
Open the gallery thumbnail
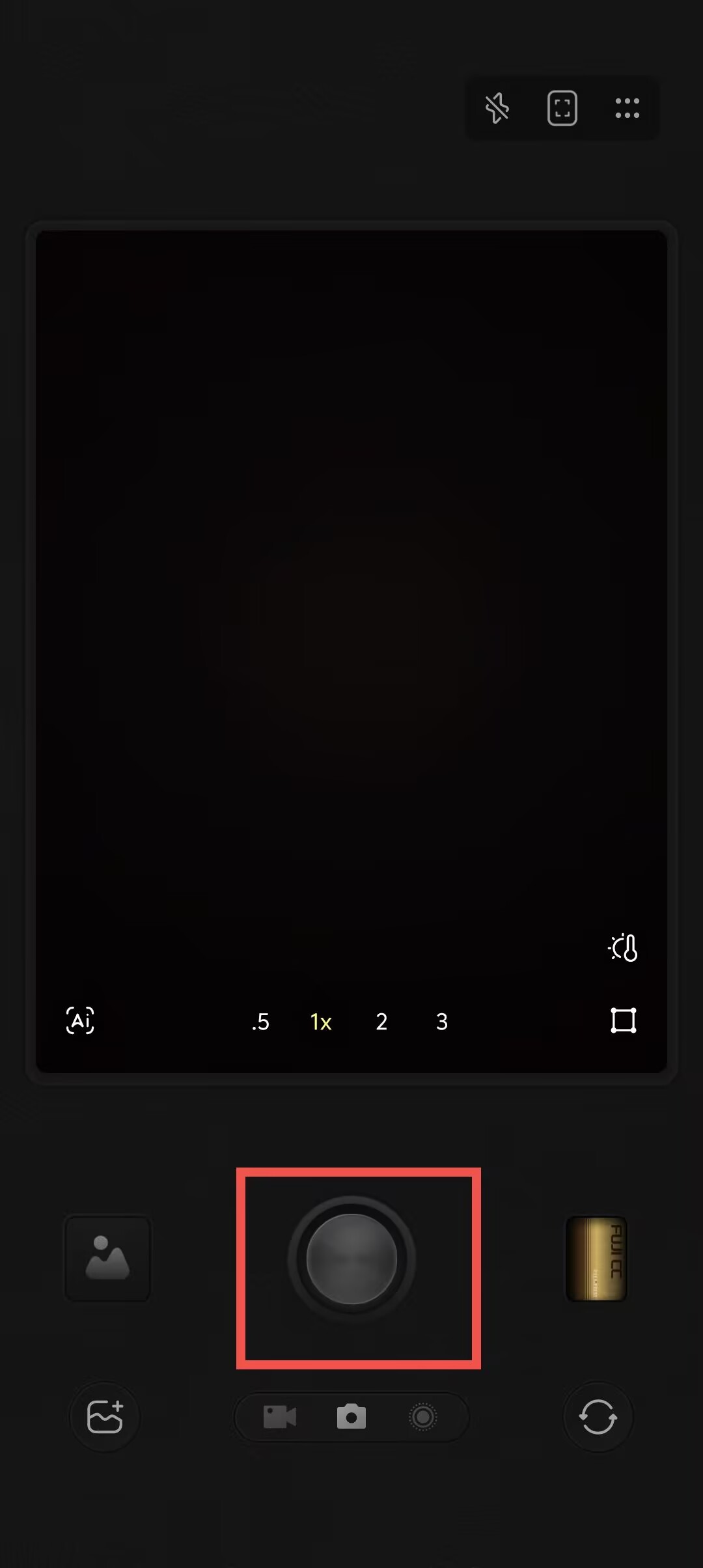(107, 1258)
